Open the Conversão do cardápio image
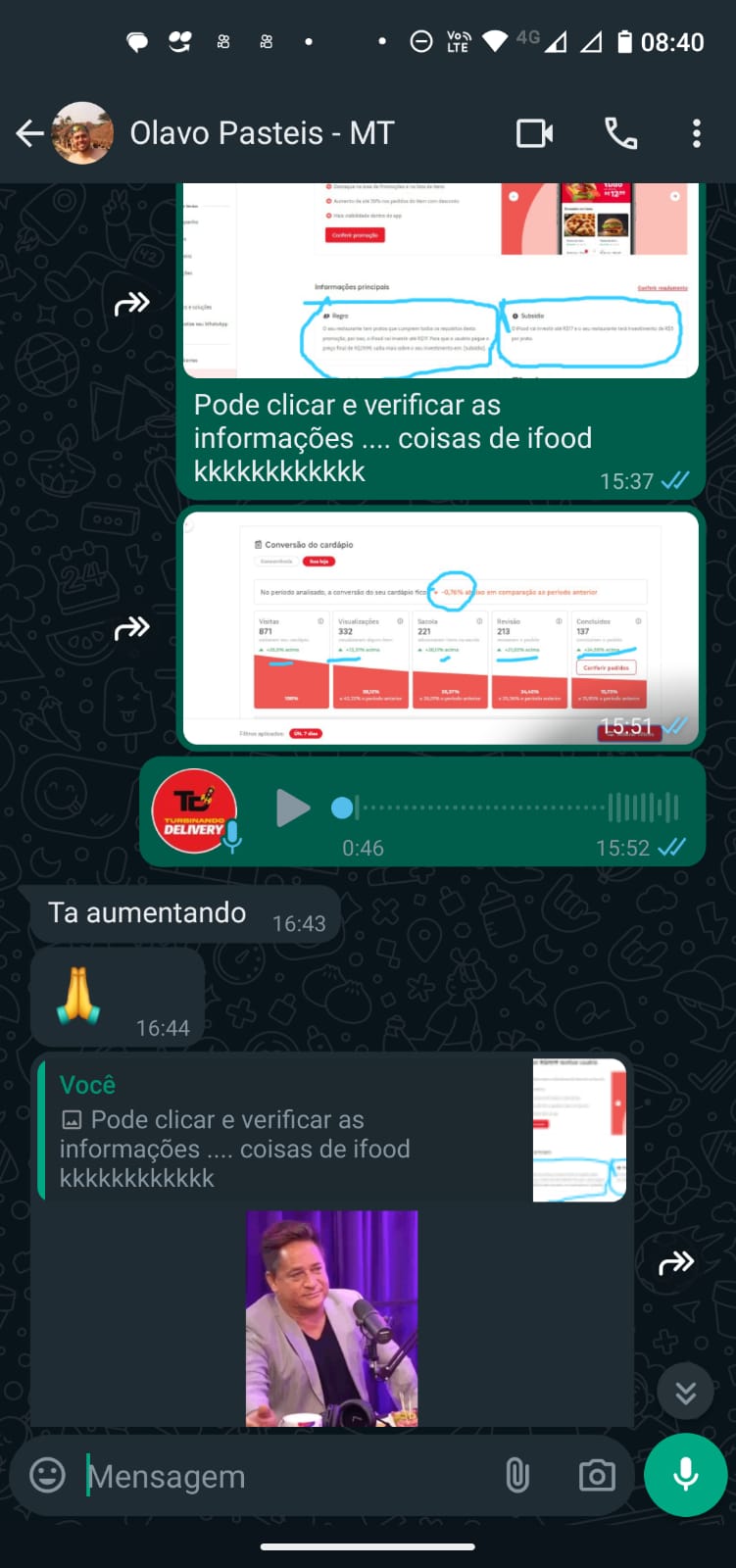Screen dimensions: 736x1568 [x=441, y=627]
